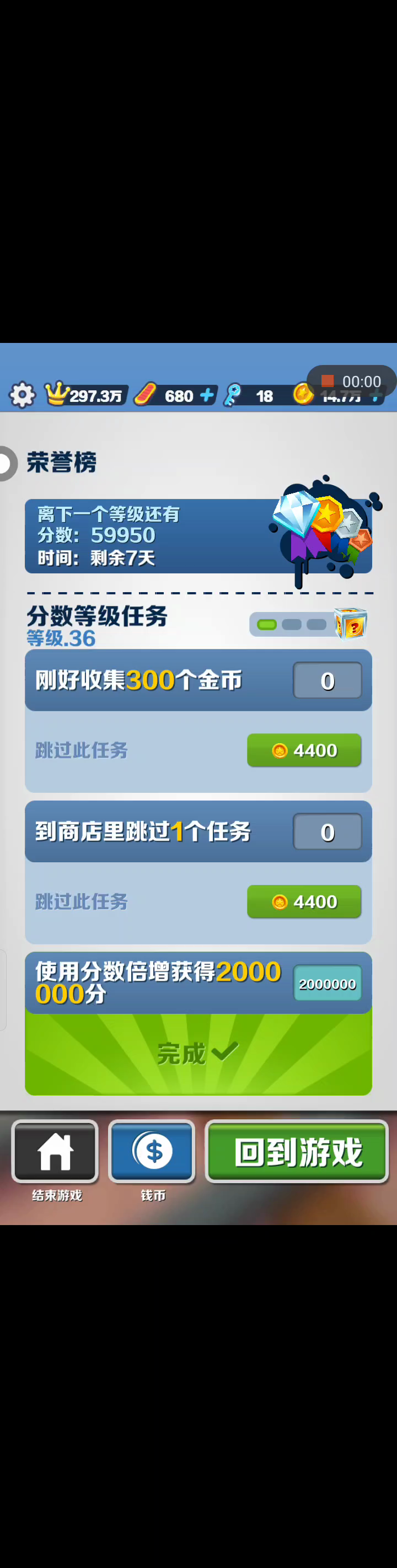Open the settings gear icon
The width and height of the screenshot is (397, 1568).
coord(23,395)
